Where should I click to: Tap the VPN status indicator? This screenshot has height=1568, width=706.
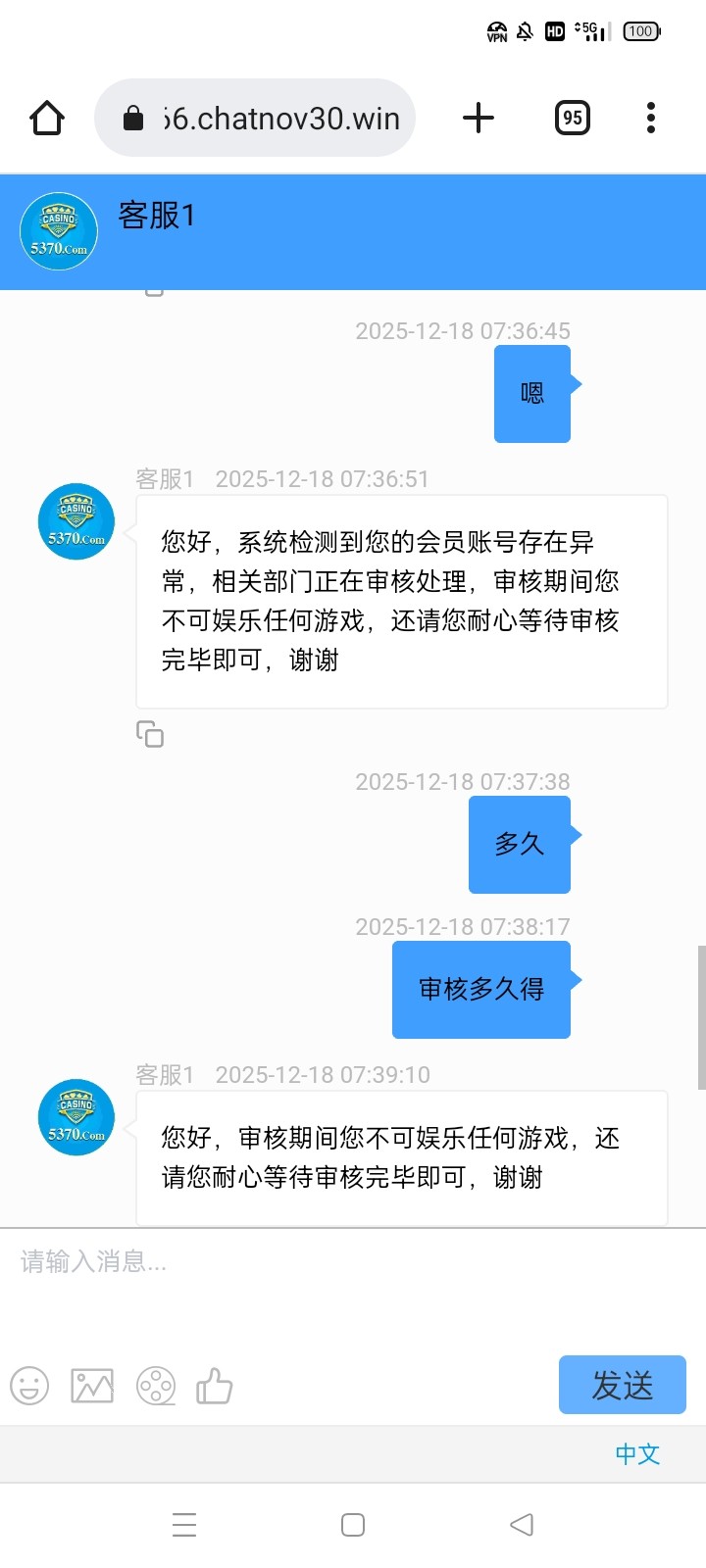click(497, 30)
